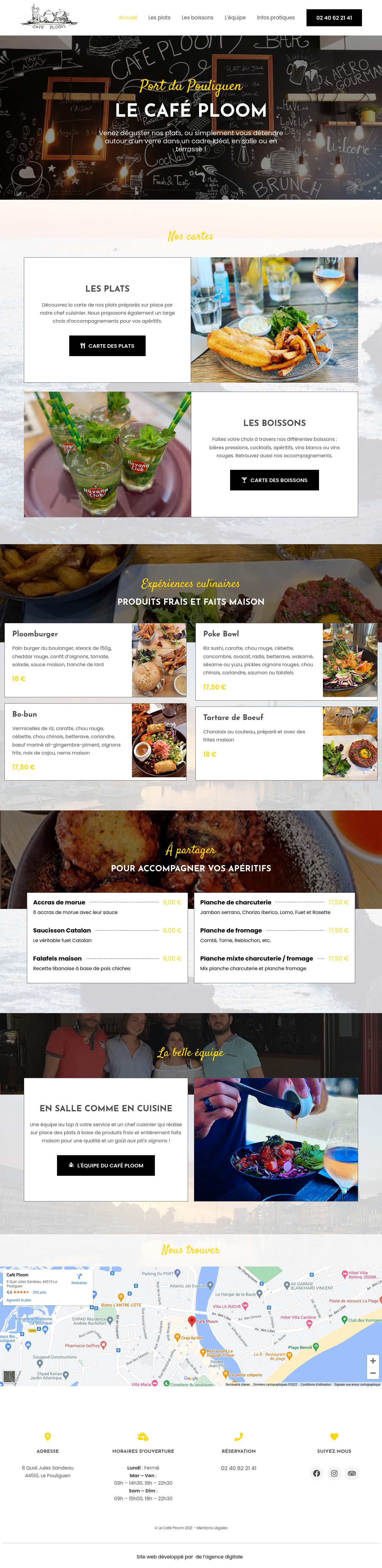382x1568 pixels.
Task: Open the Accueil nav link
Action: [x=128, y=18]
